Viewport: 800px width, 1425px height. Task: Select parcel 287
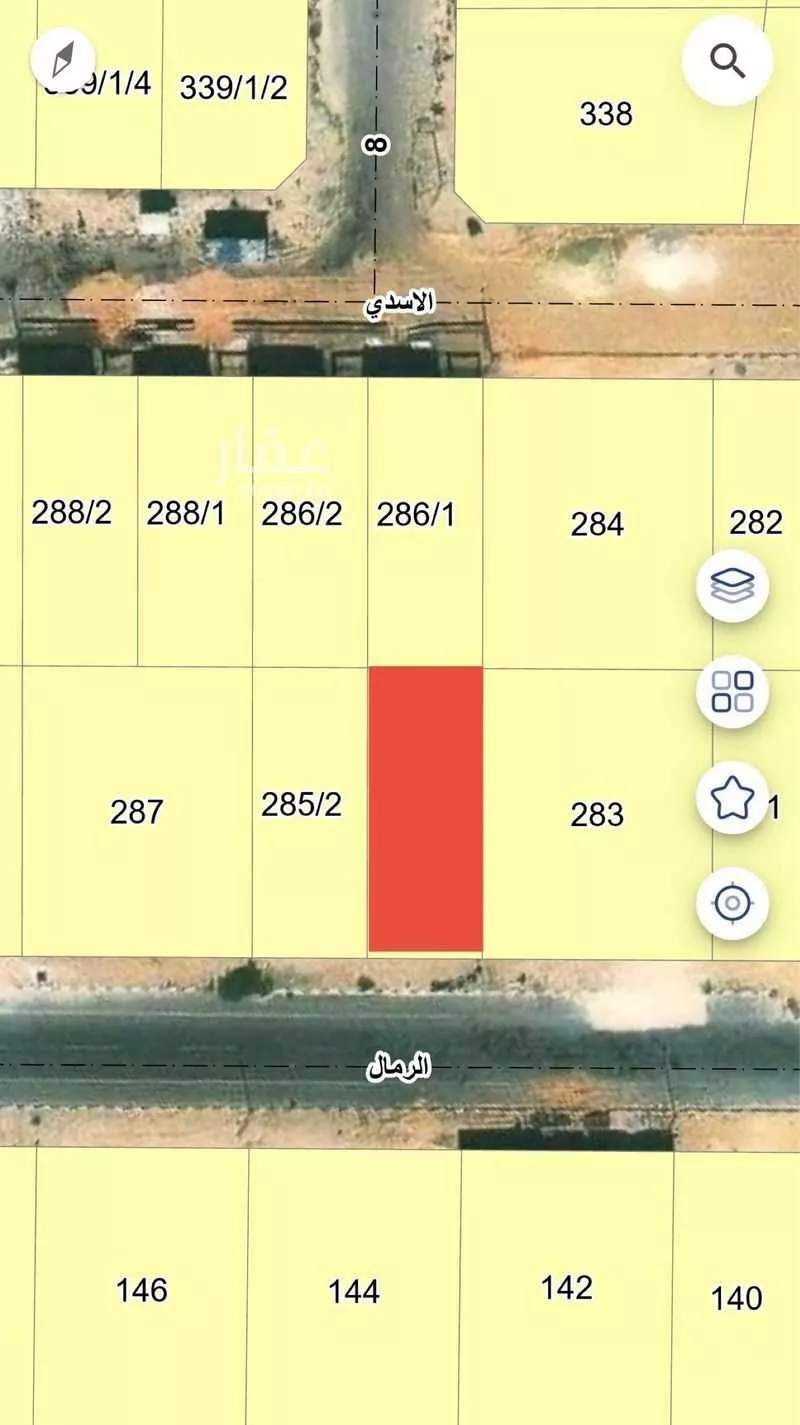pyautogui.click(x=138, y=812)
